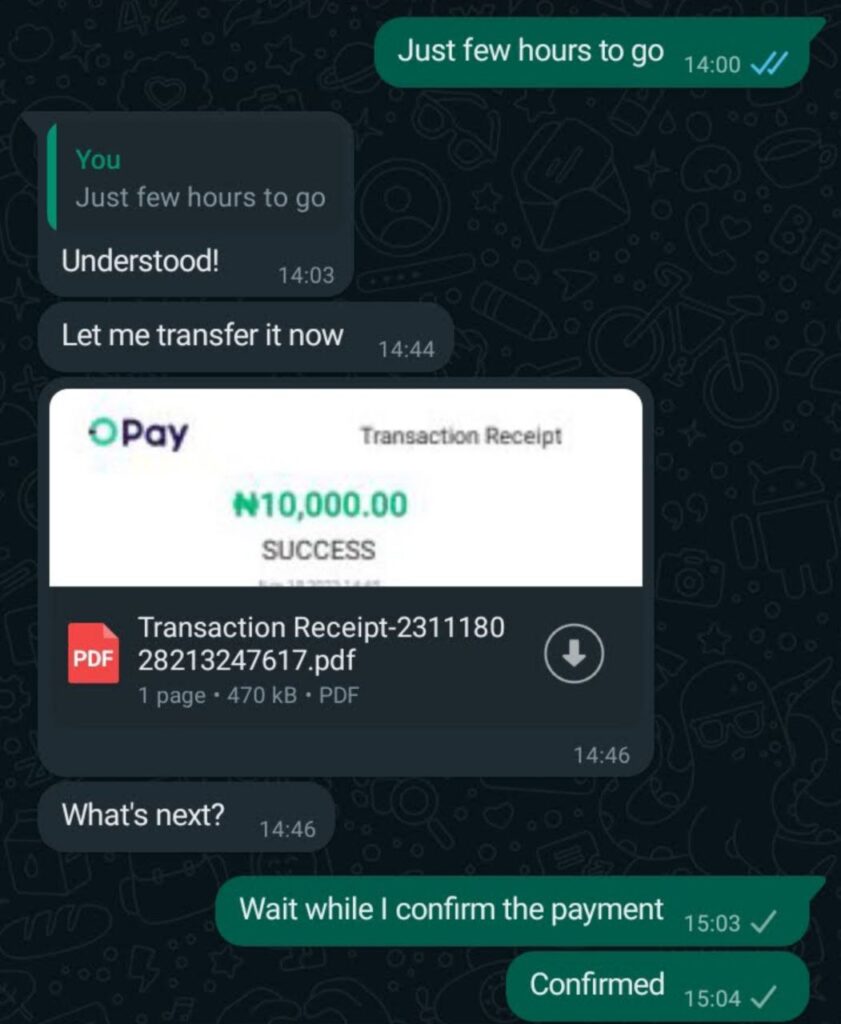Jump to quoted message 'Just few hours to go'
This screenshot has height=1024, width=841.
[198, 179]
